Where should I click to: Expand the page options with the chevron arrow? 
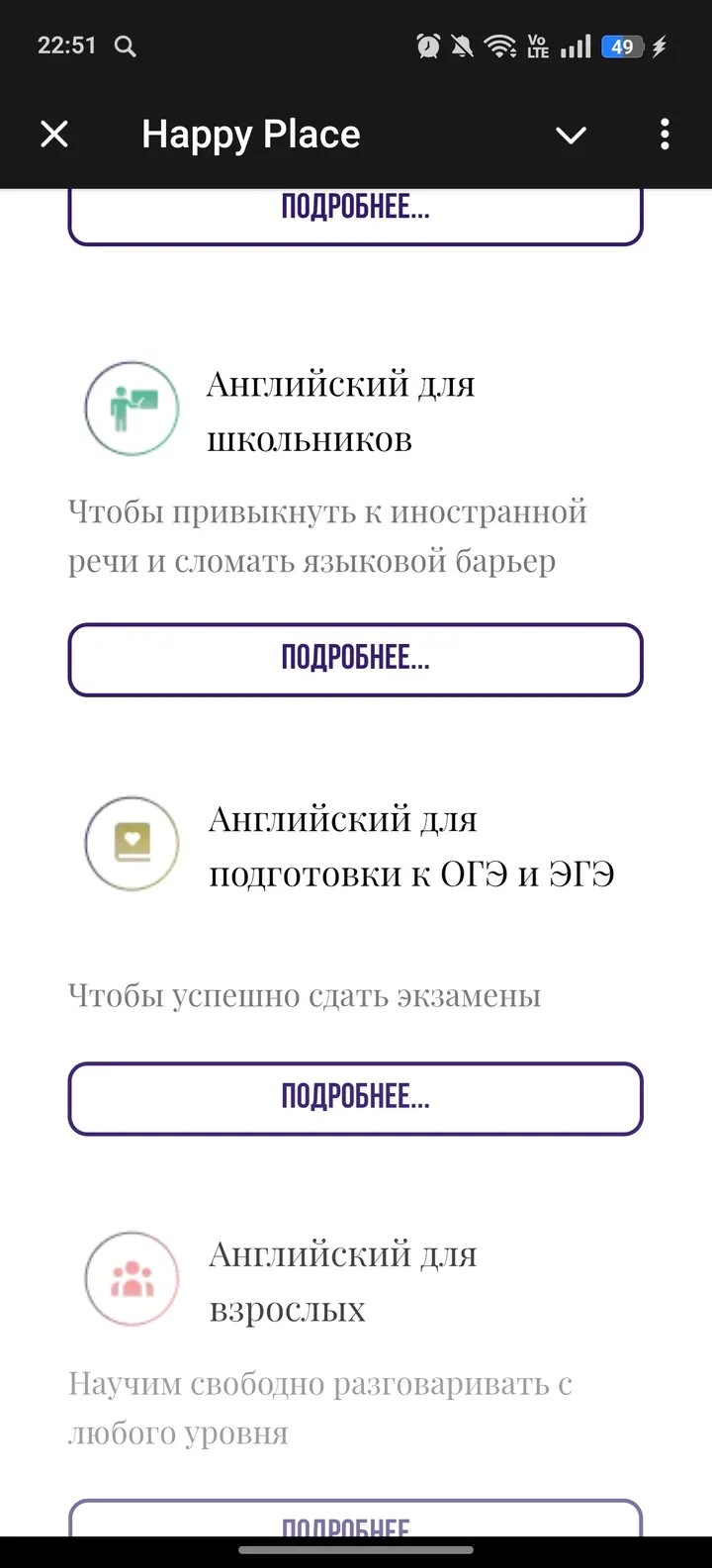tap(572, 135)
